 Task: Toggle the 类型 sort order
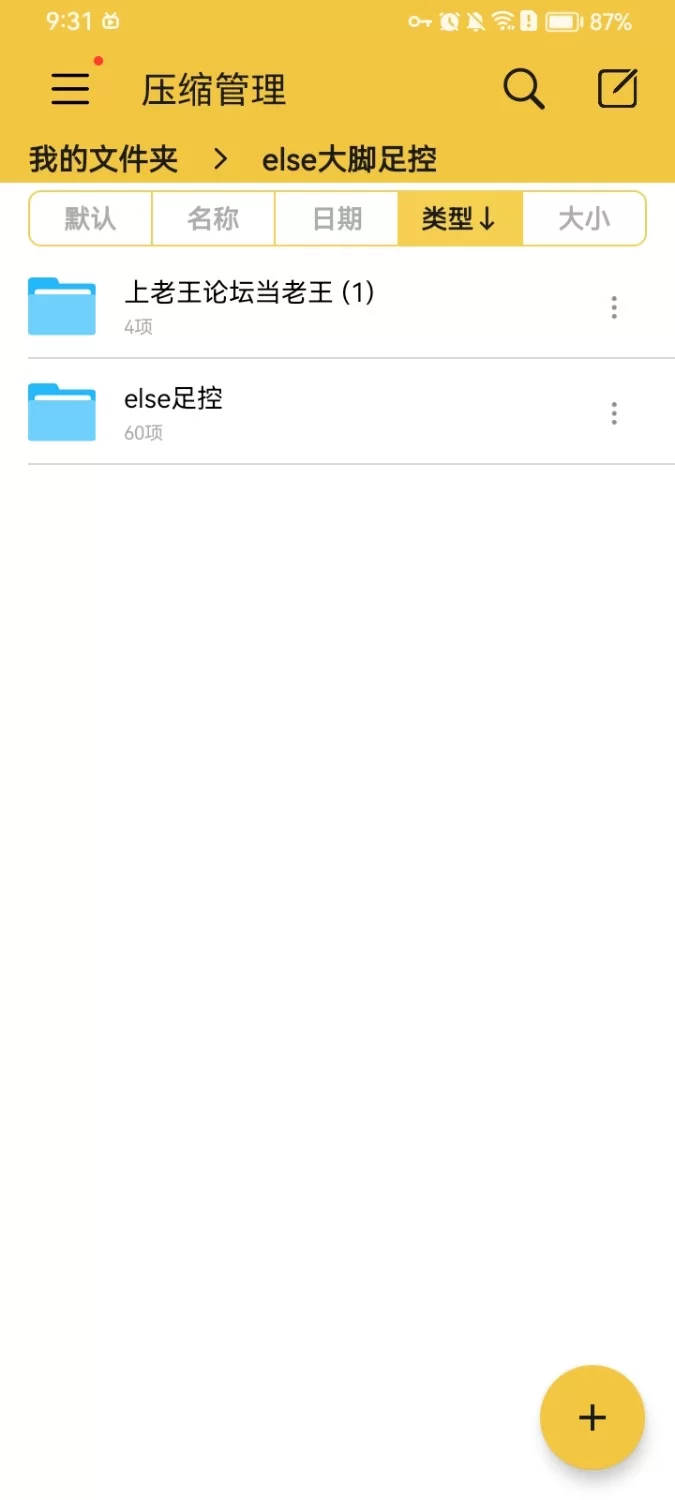click(459, 218)
